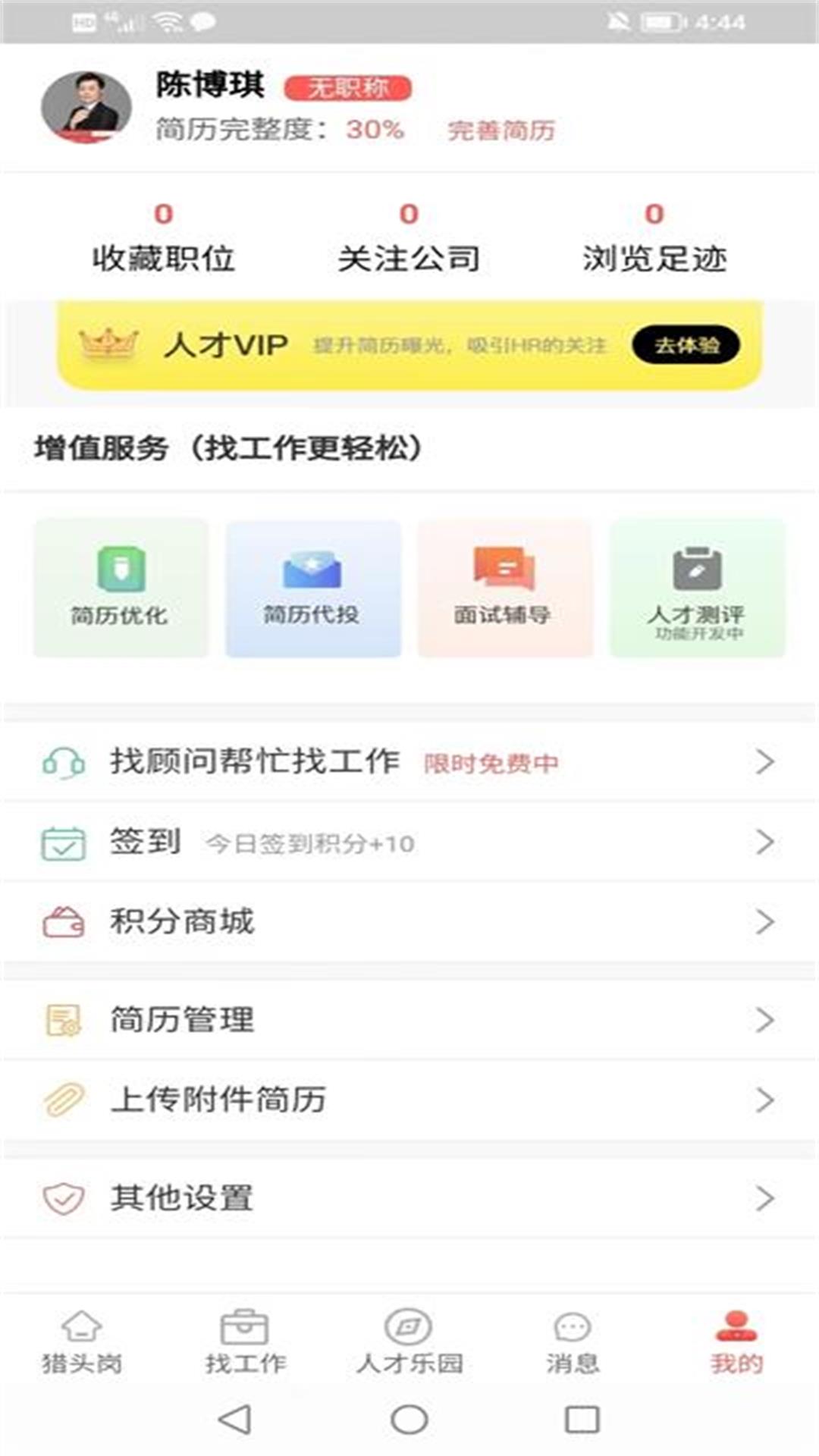
Task: Switch to the 找工作 tab
Action: [245, 1342]
